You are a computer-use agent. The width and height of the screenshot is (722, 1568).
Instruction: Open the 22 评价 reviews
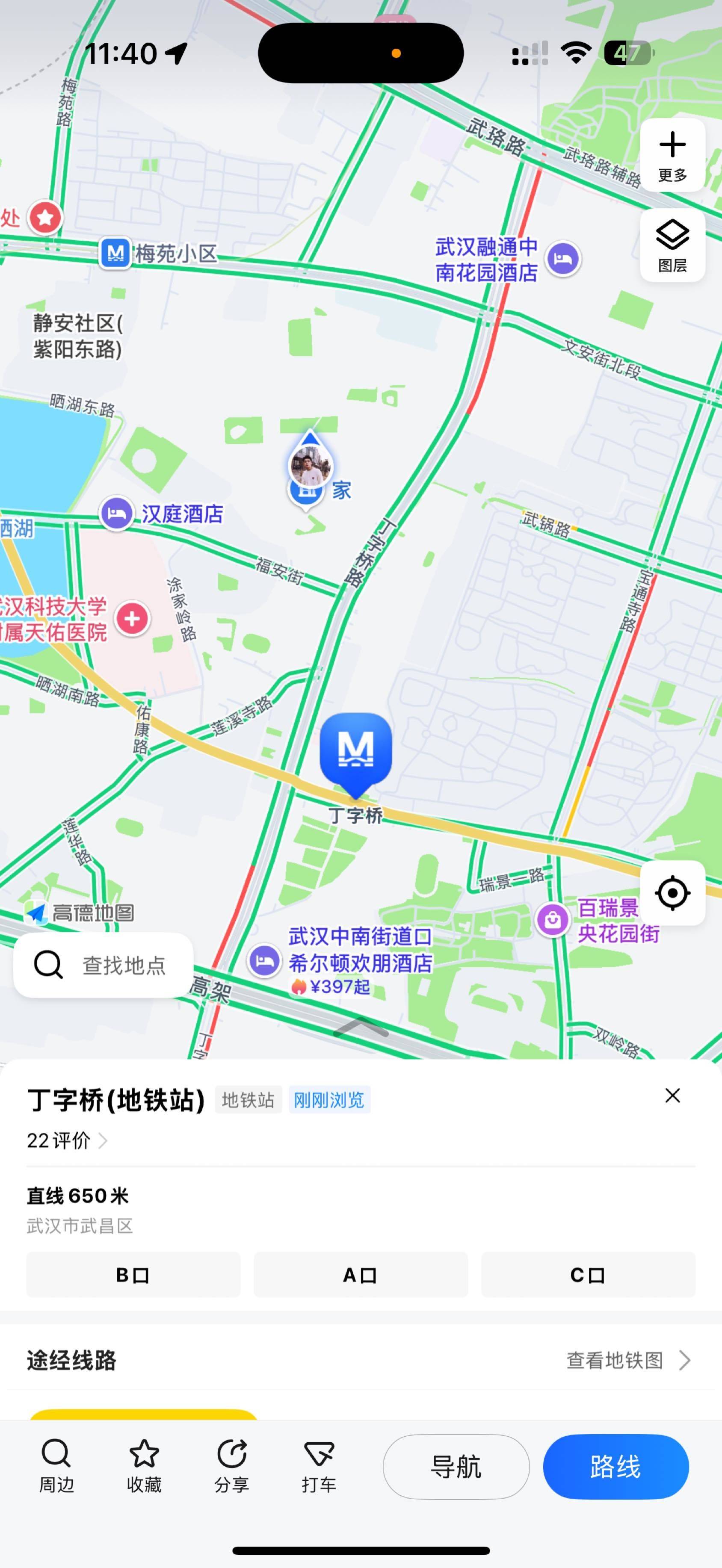tap(67, 1140)
